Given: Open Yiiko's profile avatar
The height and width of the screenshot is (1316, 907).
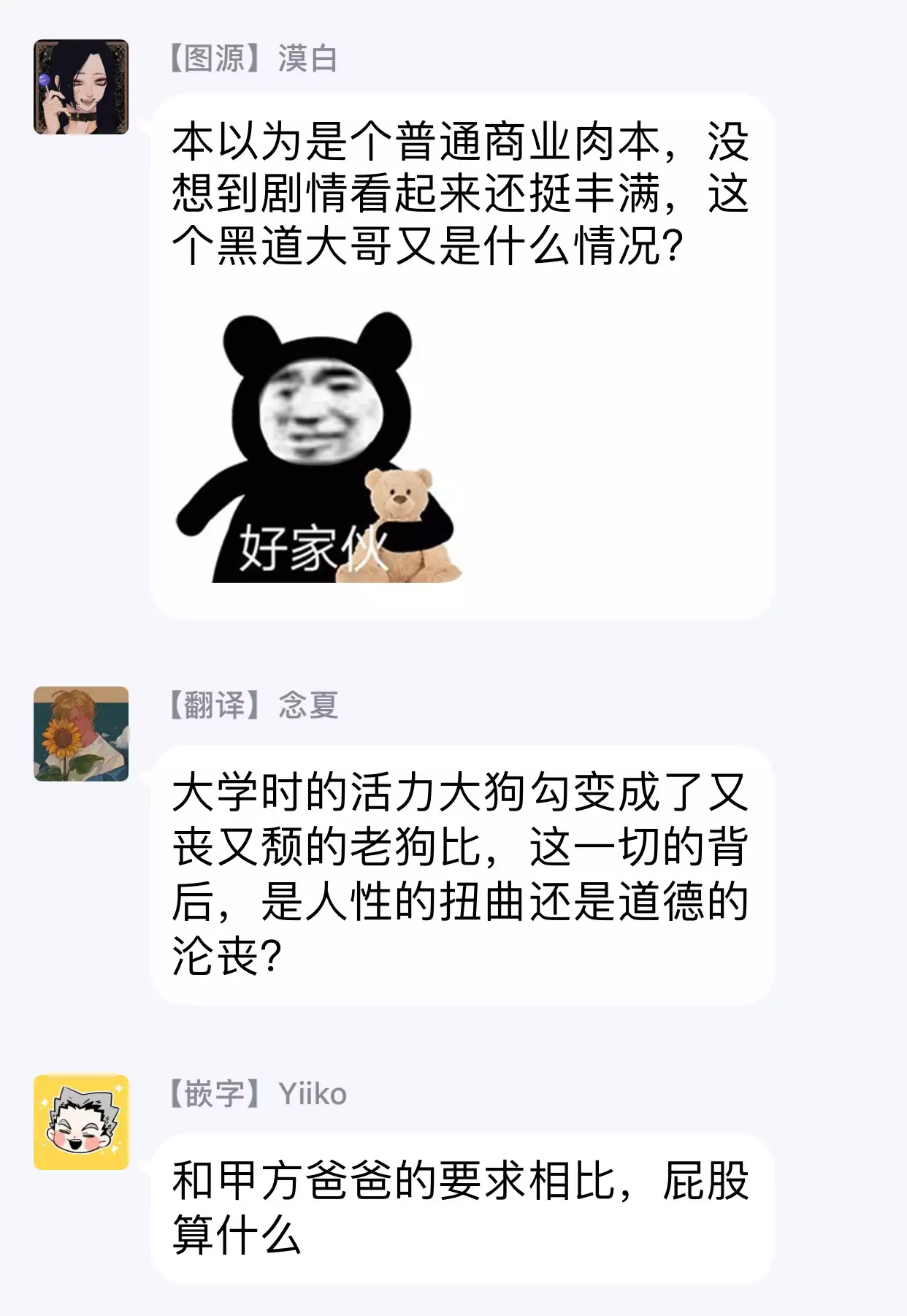Looking at the screenshot, I should (x=81, y=1122).
